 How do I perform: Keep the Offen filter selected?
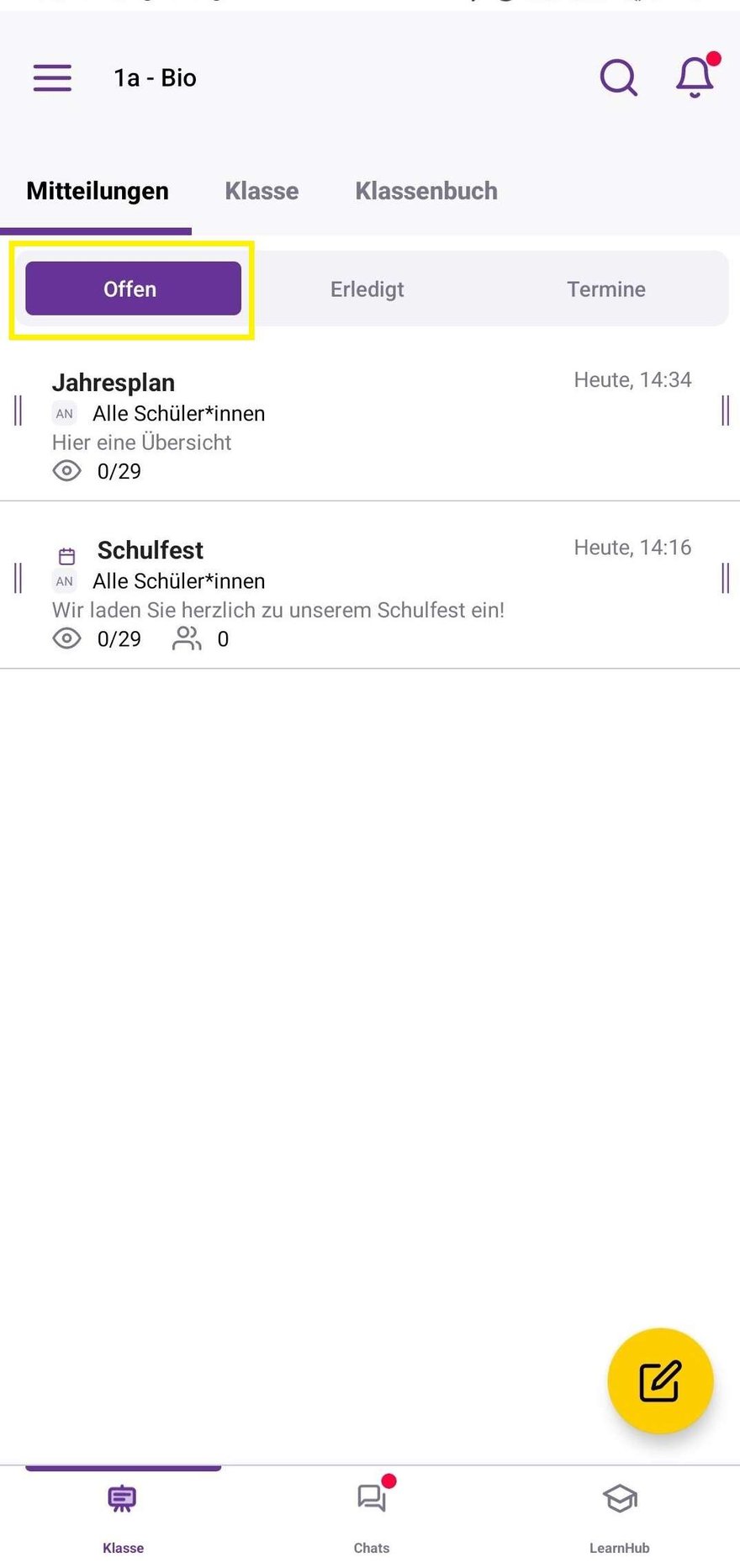tap(130, 289)
